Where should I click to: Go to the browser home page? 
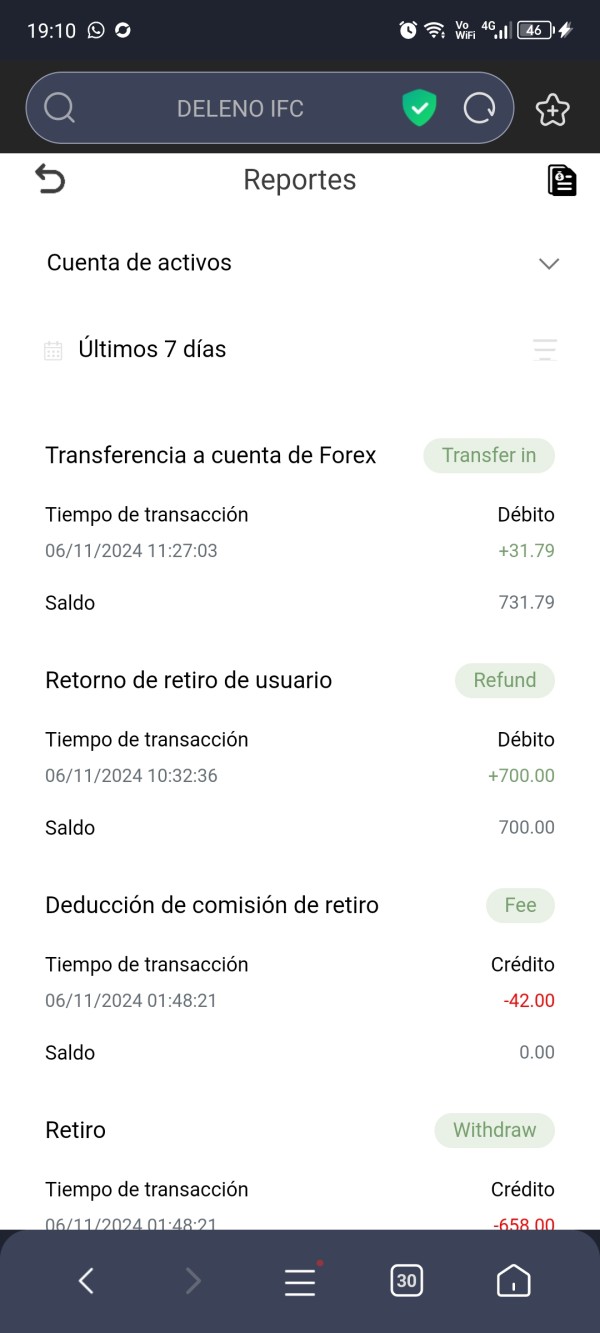click(513, 1280)
